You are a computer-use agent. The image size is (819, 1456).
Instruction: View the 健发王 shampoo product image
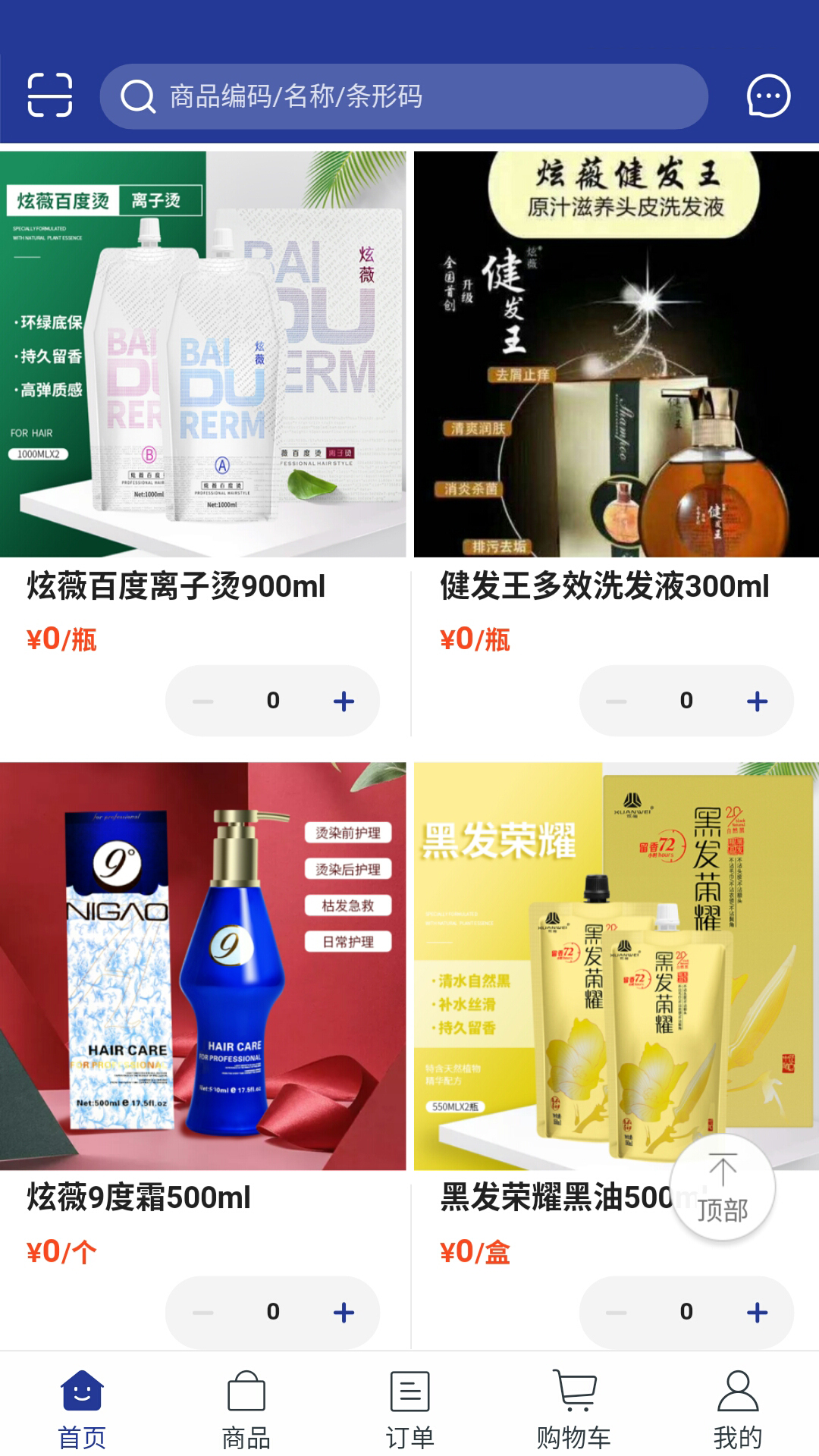(616, 353)
